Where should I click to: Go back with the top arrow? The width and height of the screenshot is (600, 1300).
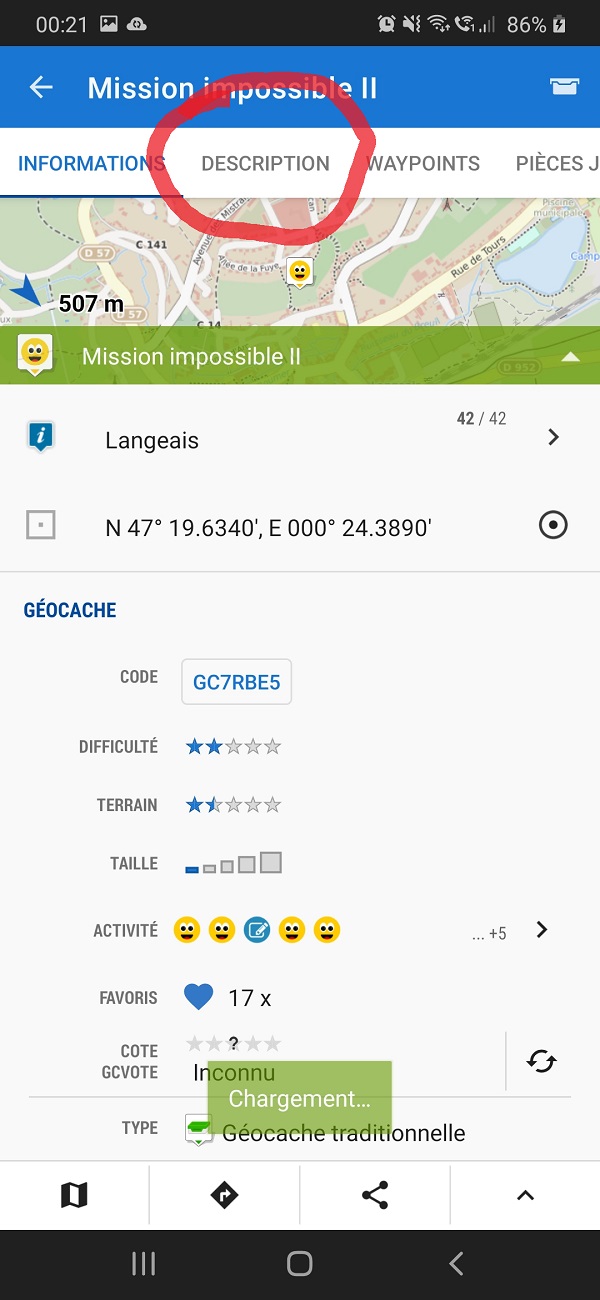click(41, 88)
